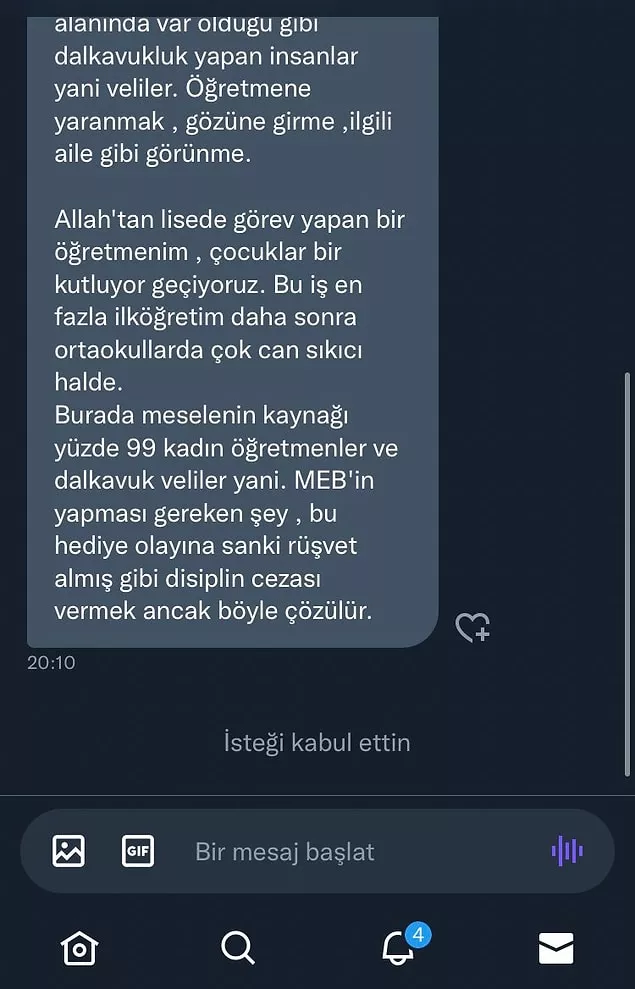Add a reaction to the 20:10 message
This screenshot has height=989, width=635.
coord(472,627)
